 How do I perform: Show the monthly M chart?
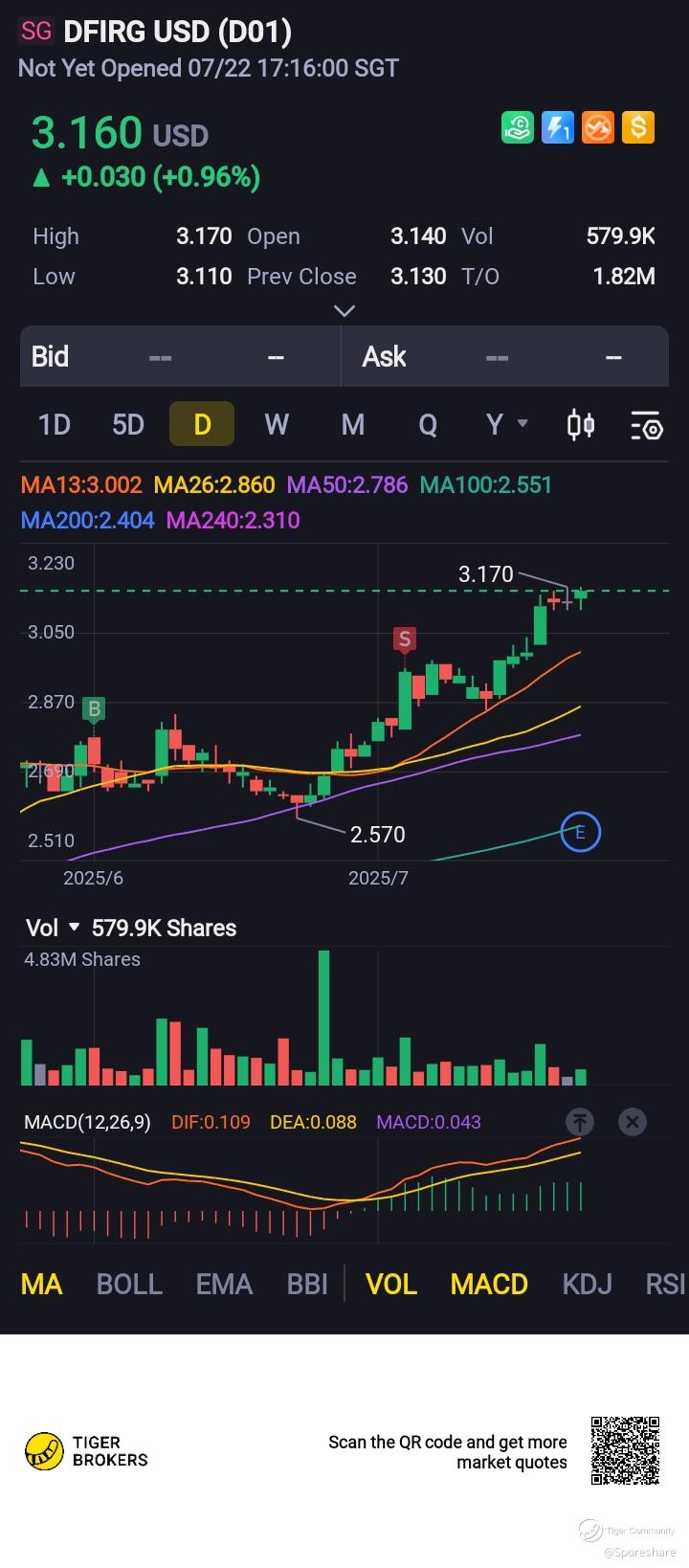353,424
